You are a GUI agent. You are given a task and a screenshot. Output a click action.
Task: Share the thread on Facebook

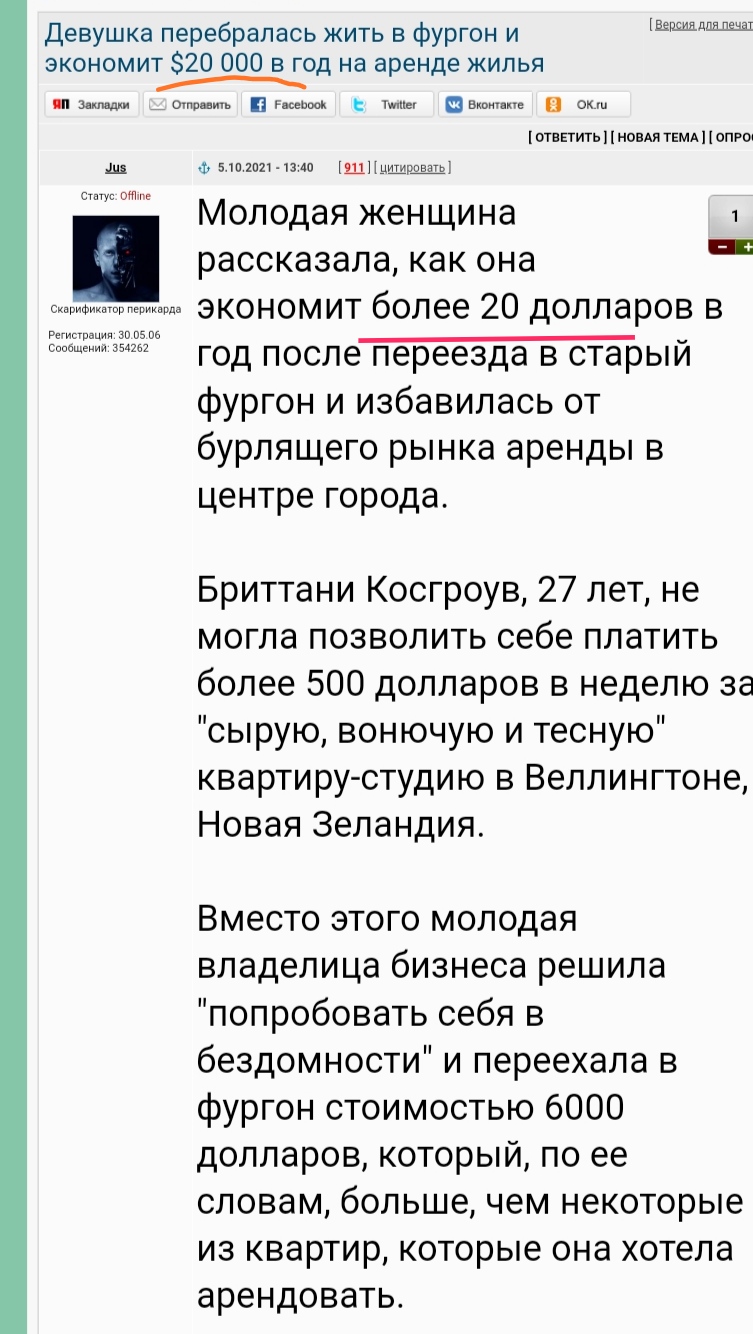pos(288,105)
